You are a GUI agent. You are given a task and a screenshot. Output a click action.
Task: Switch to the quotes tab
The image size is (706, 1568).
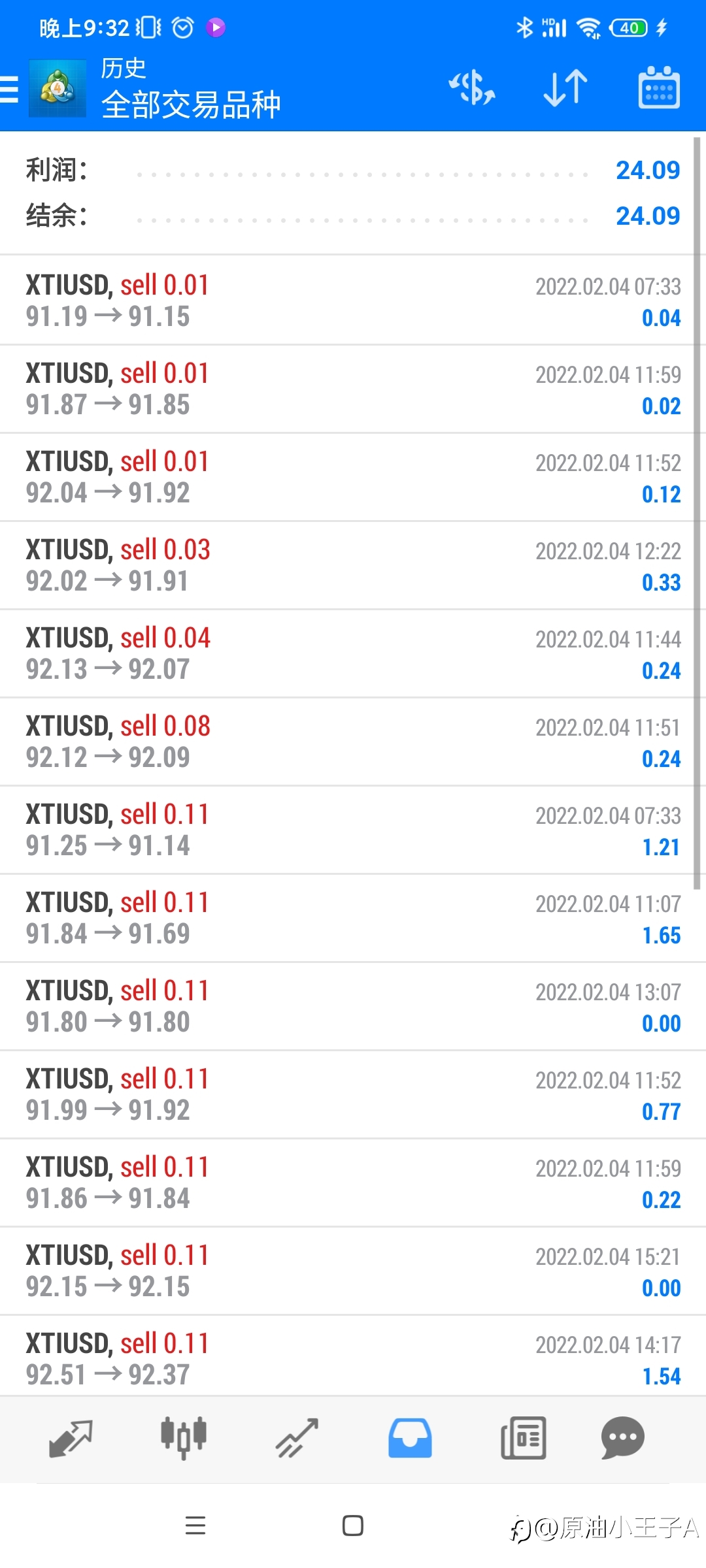[71, 1439]
